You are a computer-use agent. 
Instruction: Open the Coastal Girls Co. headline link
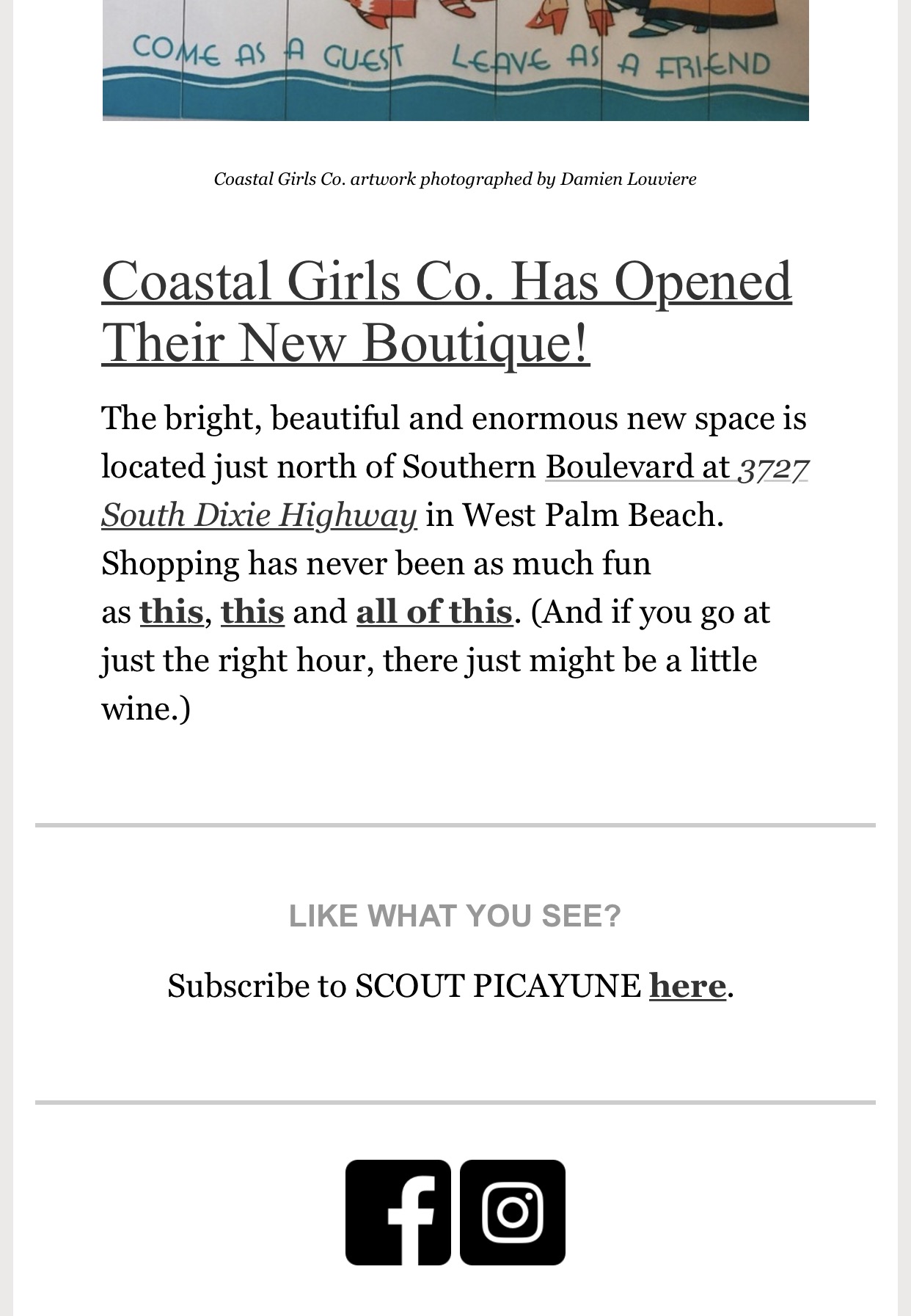coord(446,311)
